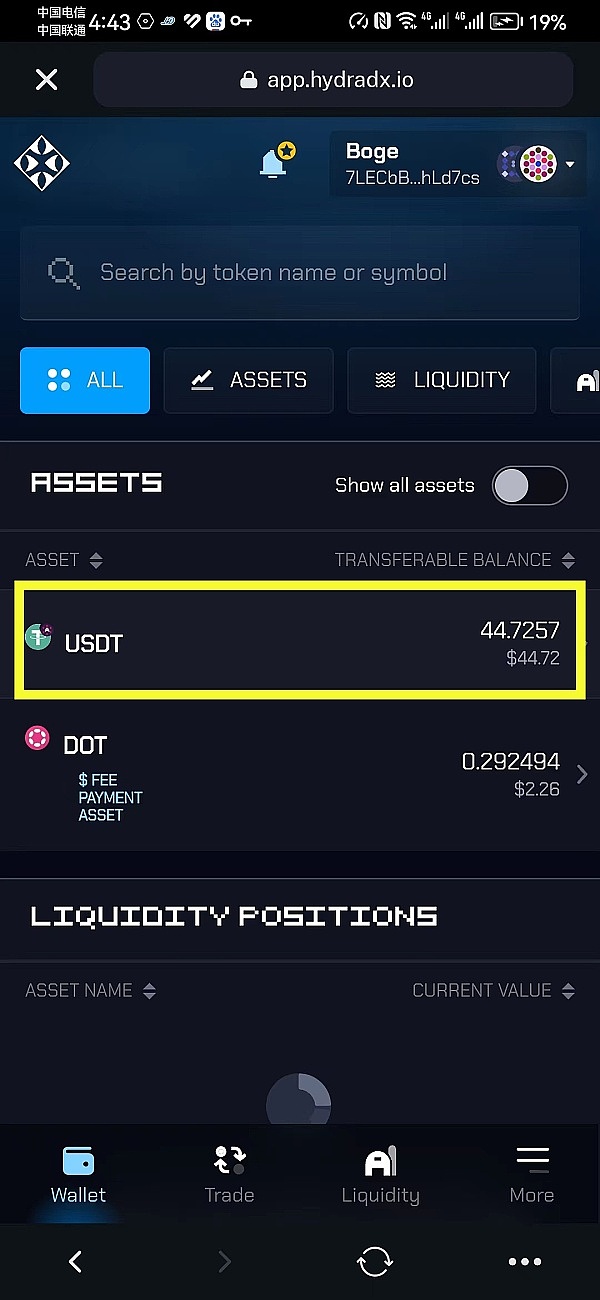The width and height of the screenshot is (600, 1300).
Task: Open the bottom Liquidity navigation tab
Action: pyautogui.click(x=380, y=1175)
